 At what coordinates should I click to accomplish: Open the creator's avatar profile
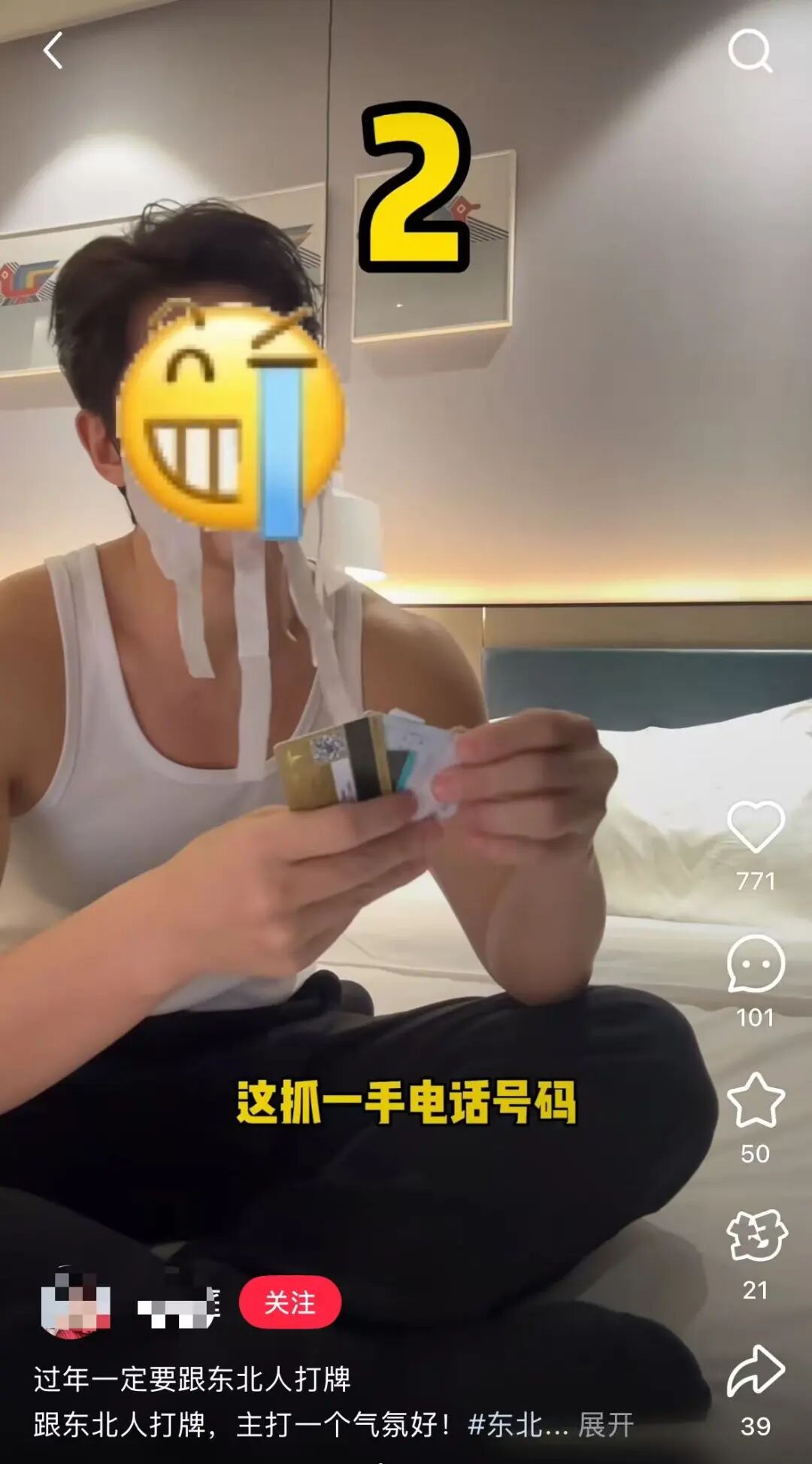[75, 1302]
